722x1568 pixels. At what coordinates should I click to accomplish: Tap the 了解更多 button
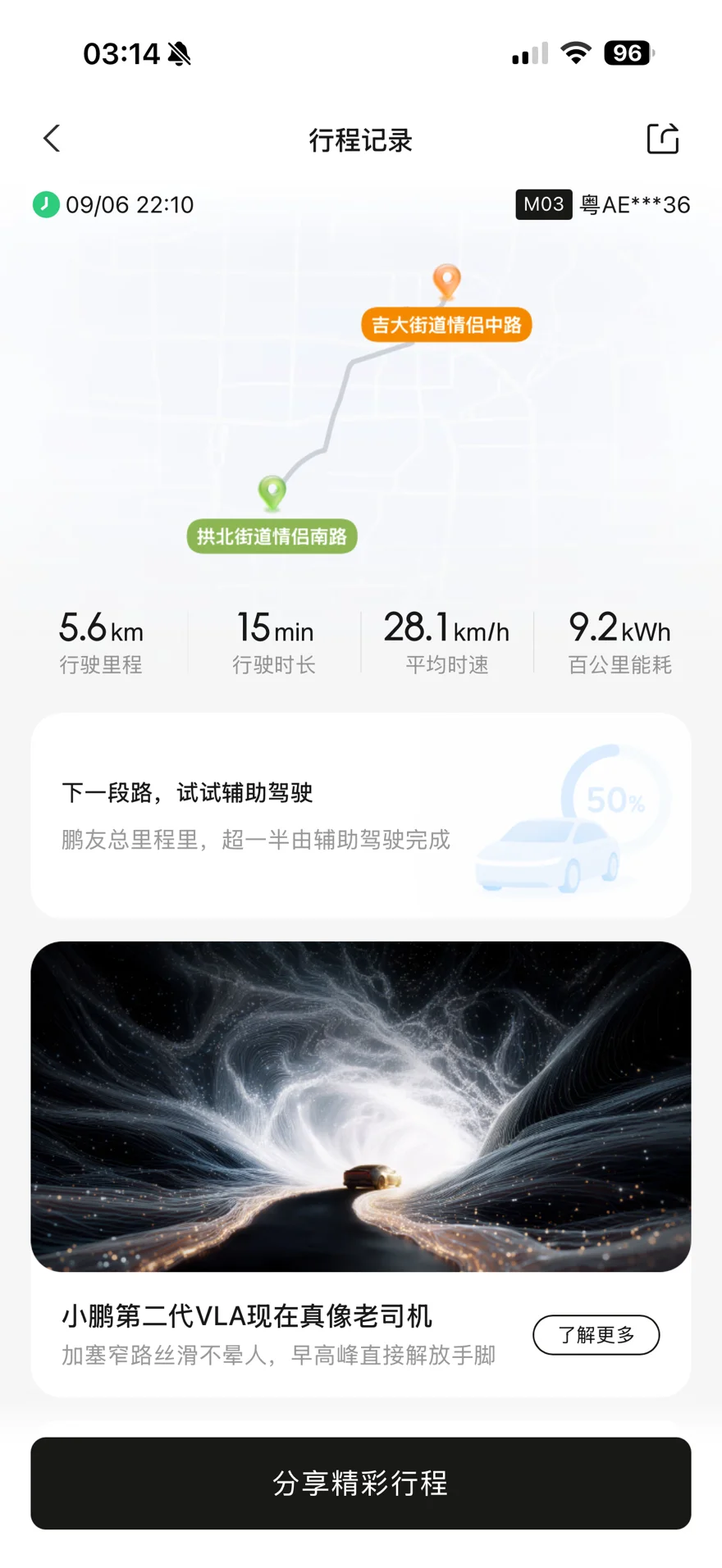point(596,1334)
